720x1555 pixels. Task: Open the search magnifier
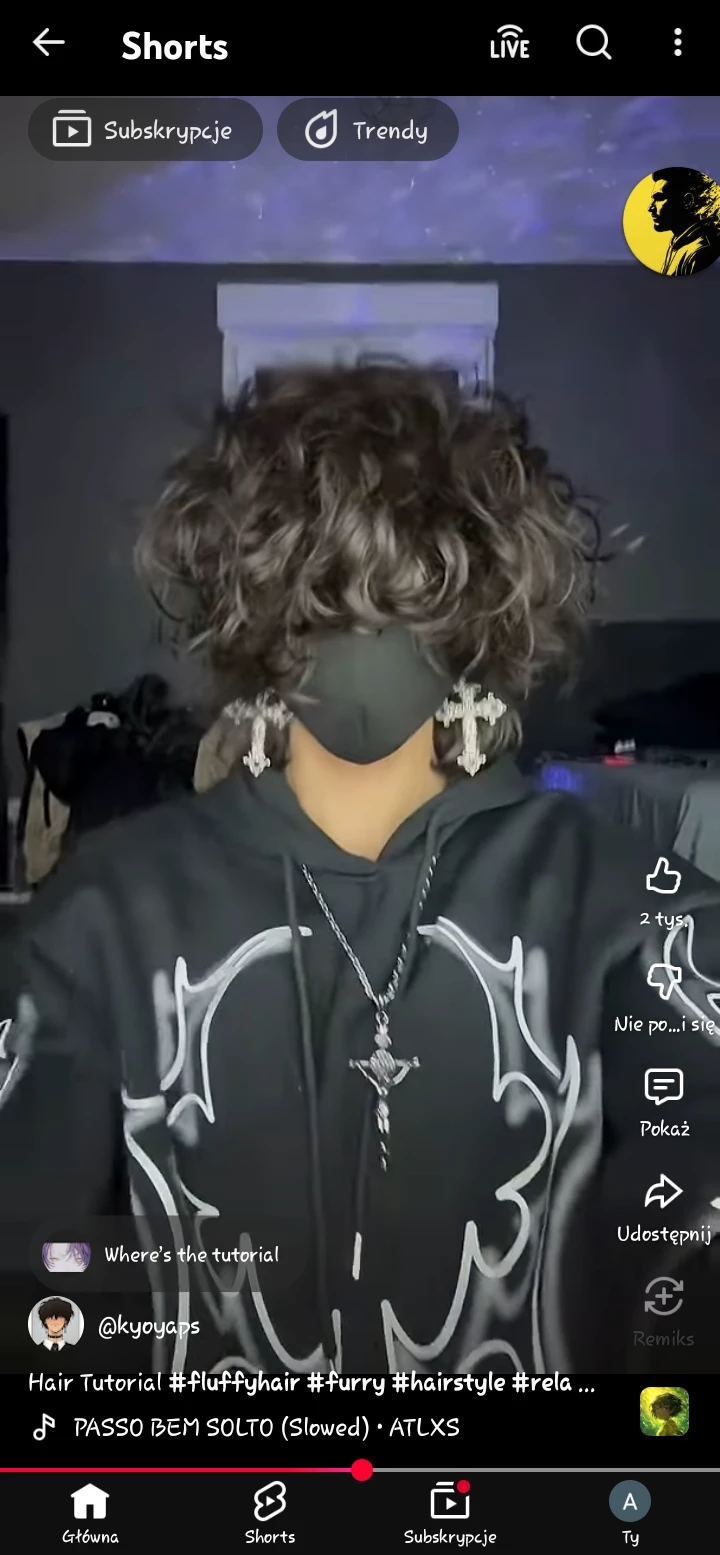click(593, 43)
